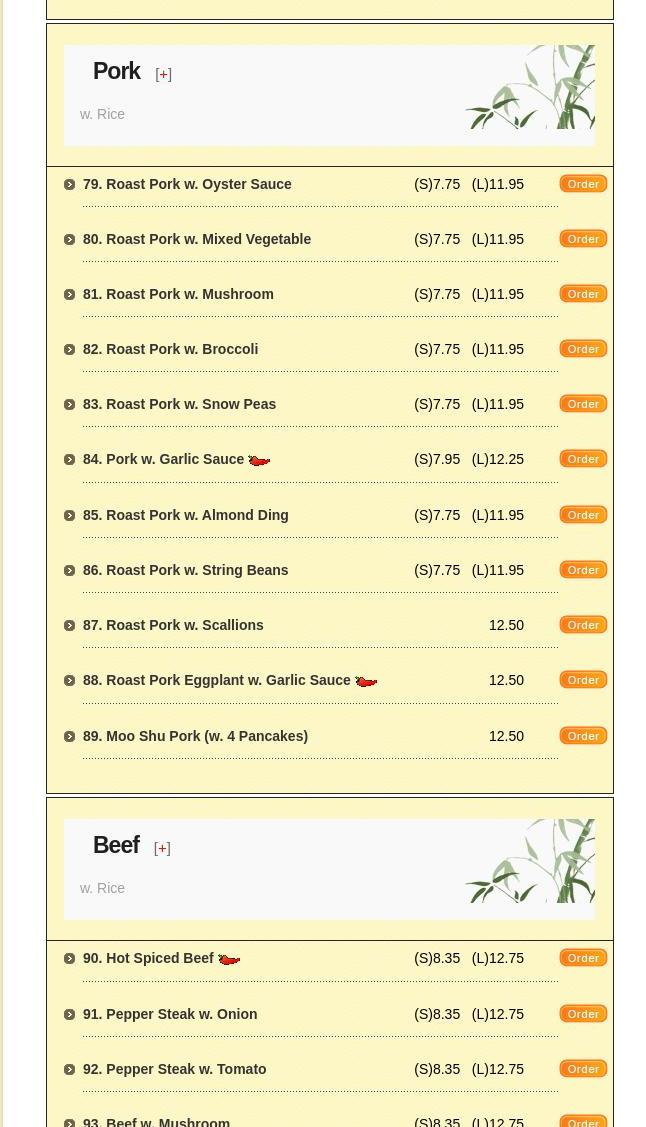This screenshot has height=1127, width=646.
Task: Order Roast Pork Eggplant w. Garlic Sauce
Action: point(583,680)
